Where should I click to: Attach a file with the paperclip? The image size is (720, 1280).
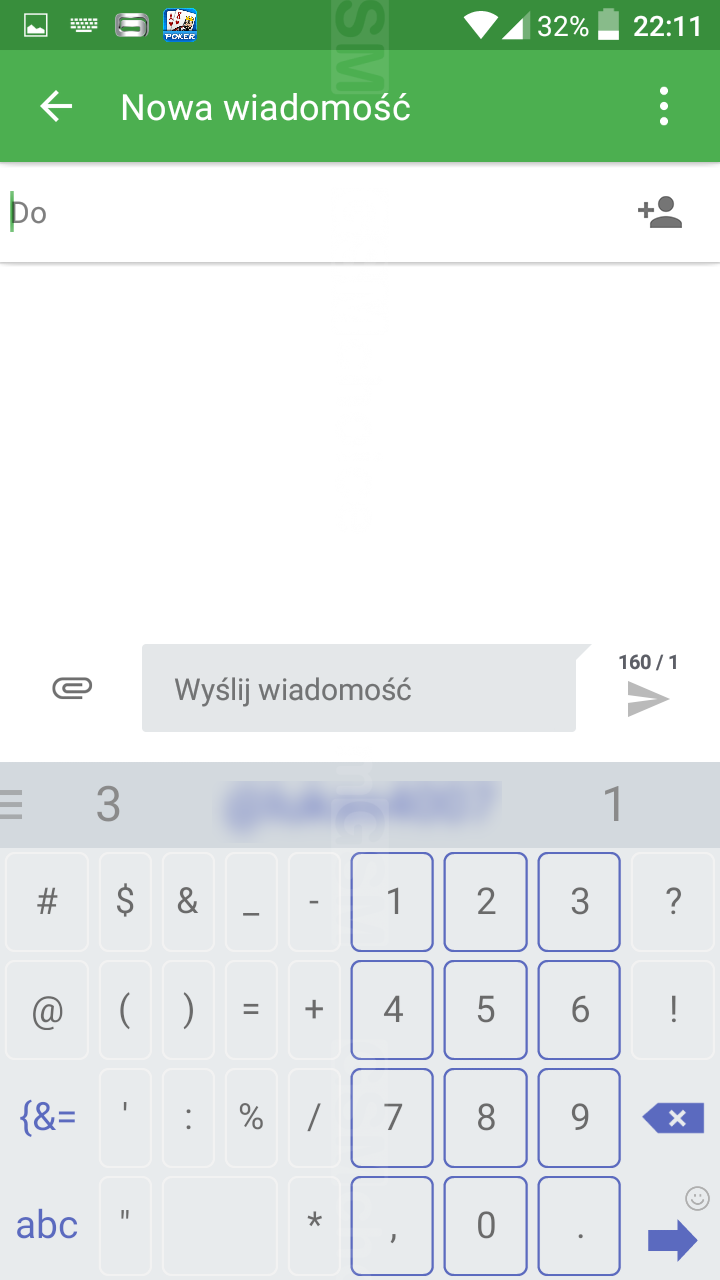pos(72,688)
